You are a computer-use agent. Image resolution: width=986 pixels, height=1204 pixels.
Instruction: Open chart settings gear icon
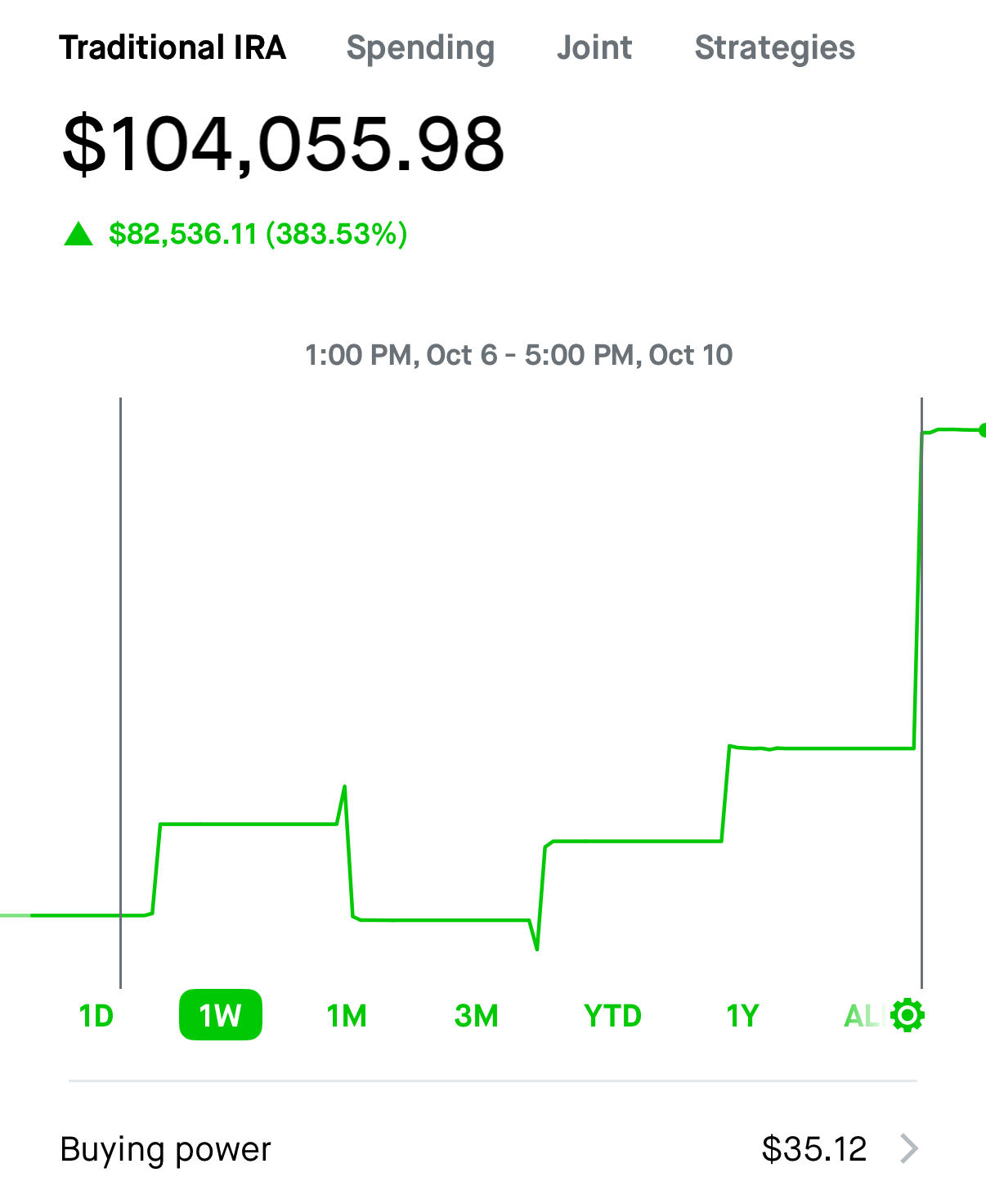tap(908, 1016)
